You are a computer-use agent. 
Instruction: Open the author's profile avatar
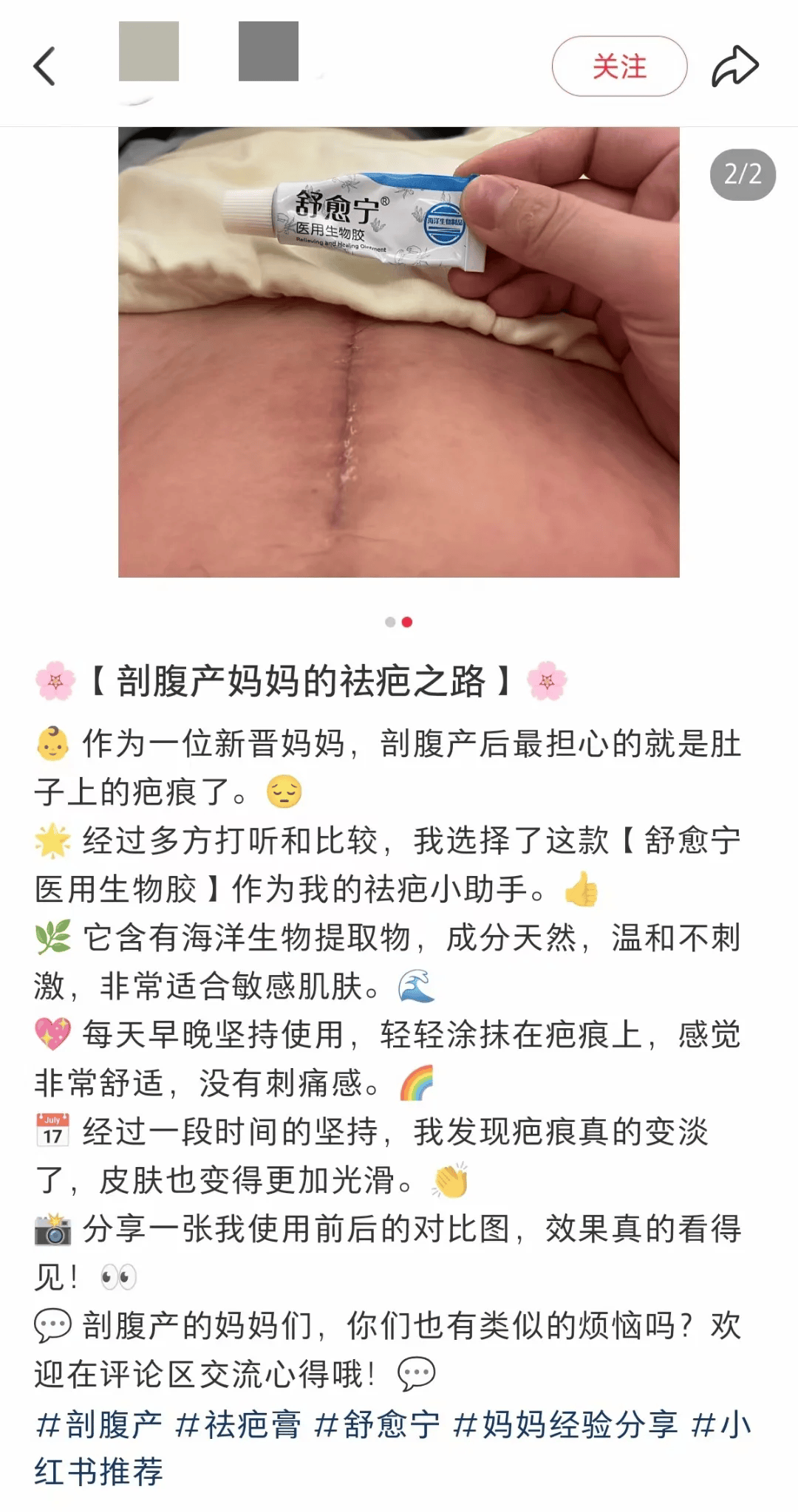(x=149, y=51)
